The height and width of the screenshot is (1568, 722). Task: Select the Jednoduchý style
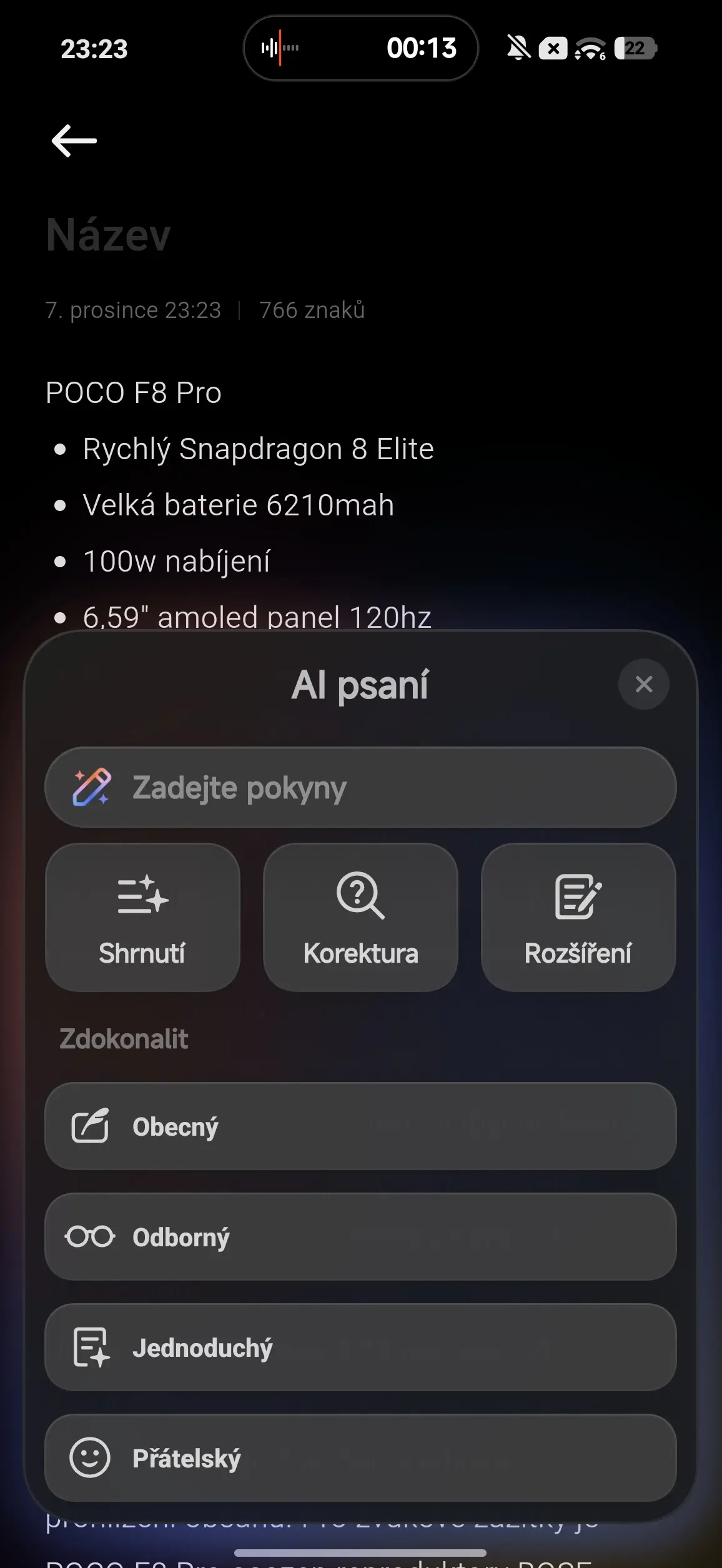[x=360, y=1347]
